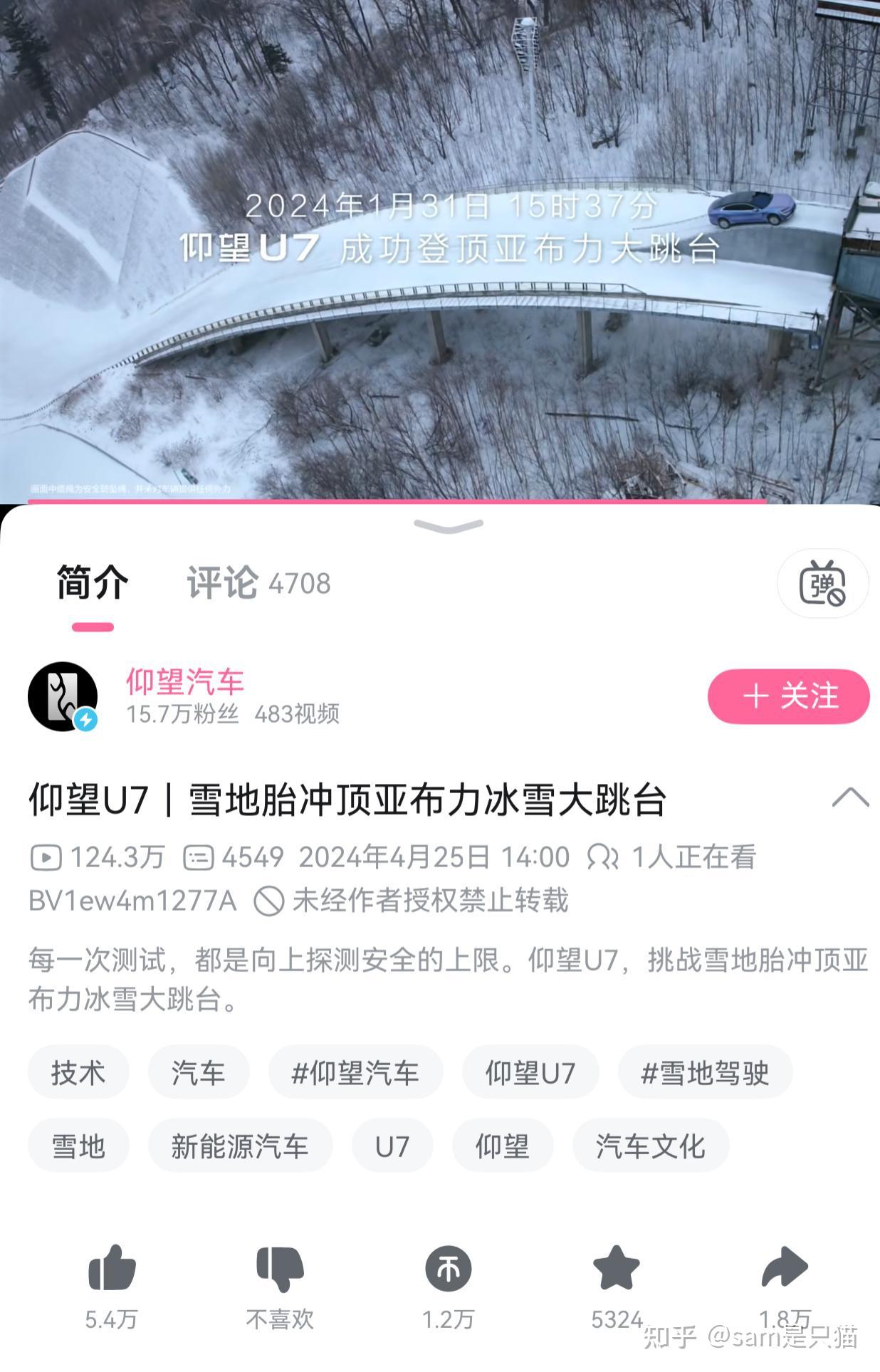Open the #雪地驾驶 hashtag chip

pyautogui.click(x=705, y=1072)
